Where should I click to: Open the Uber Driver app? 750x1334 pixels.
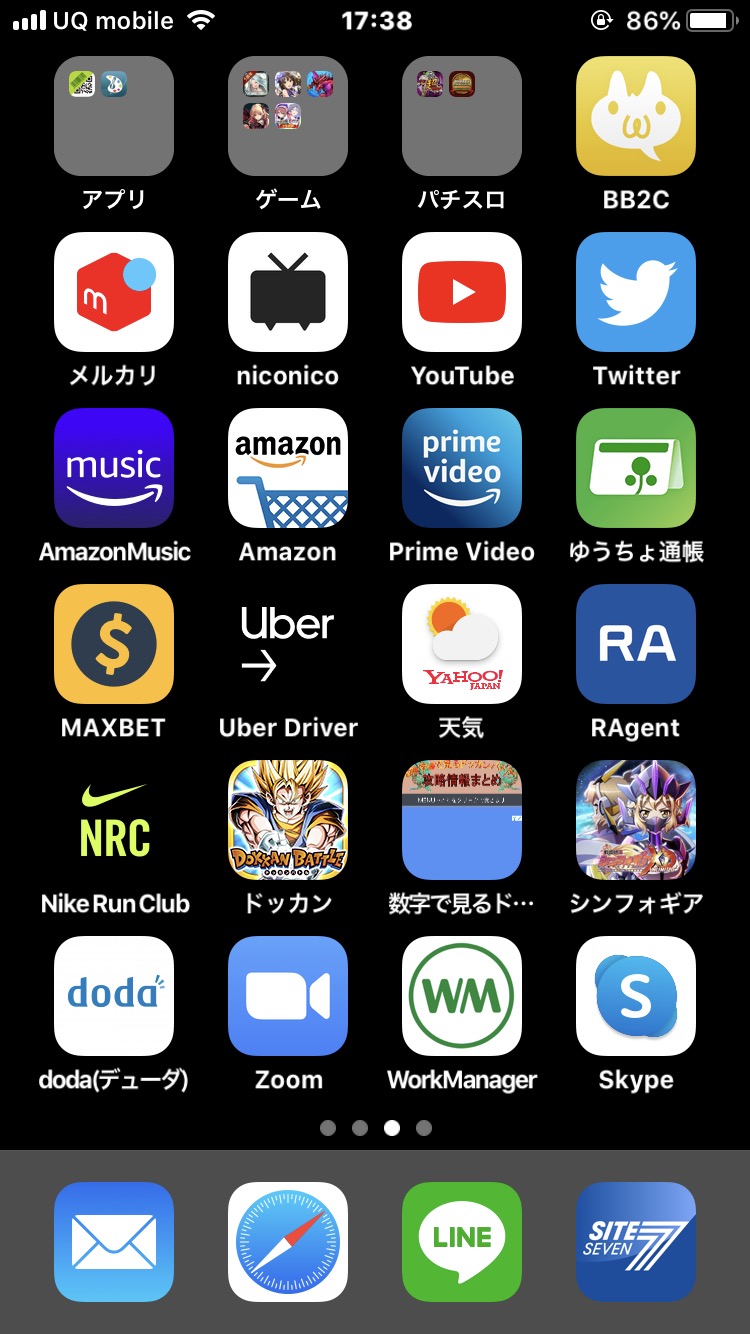(288, 644)
